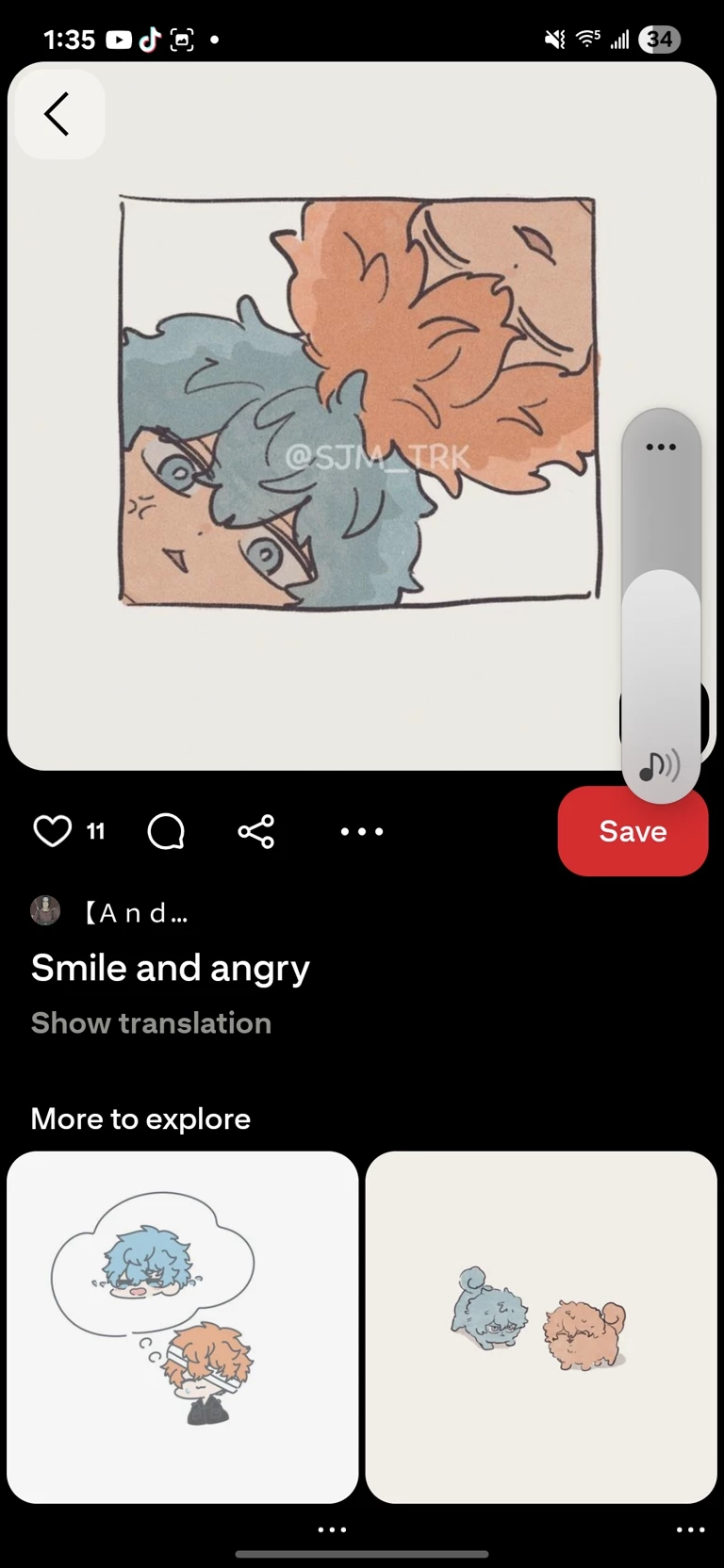
Task: Like this pin with the heart icon
Action: click(52, 831)
